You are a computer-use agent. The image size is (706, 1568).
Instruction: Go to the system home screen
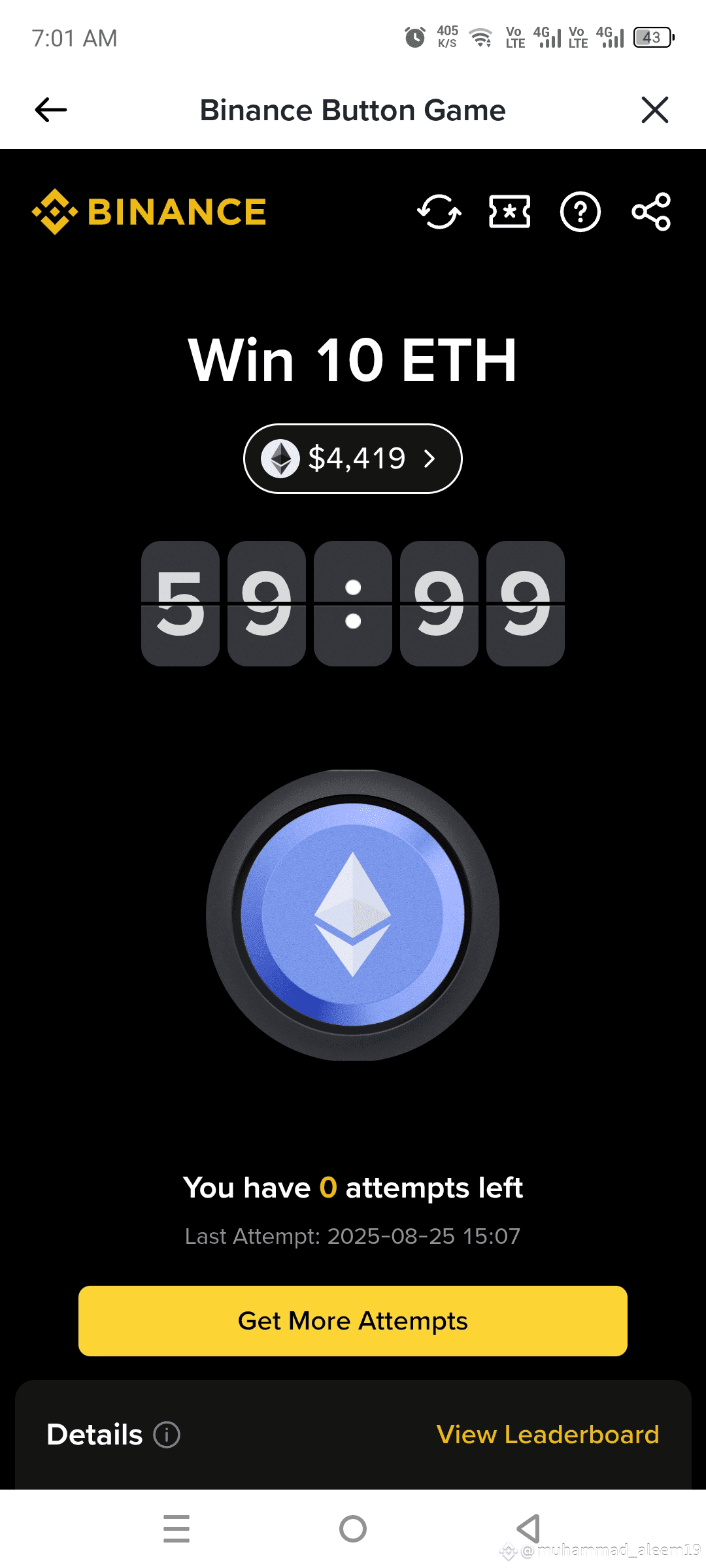353,1529
